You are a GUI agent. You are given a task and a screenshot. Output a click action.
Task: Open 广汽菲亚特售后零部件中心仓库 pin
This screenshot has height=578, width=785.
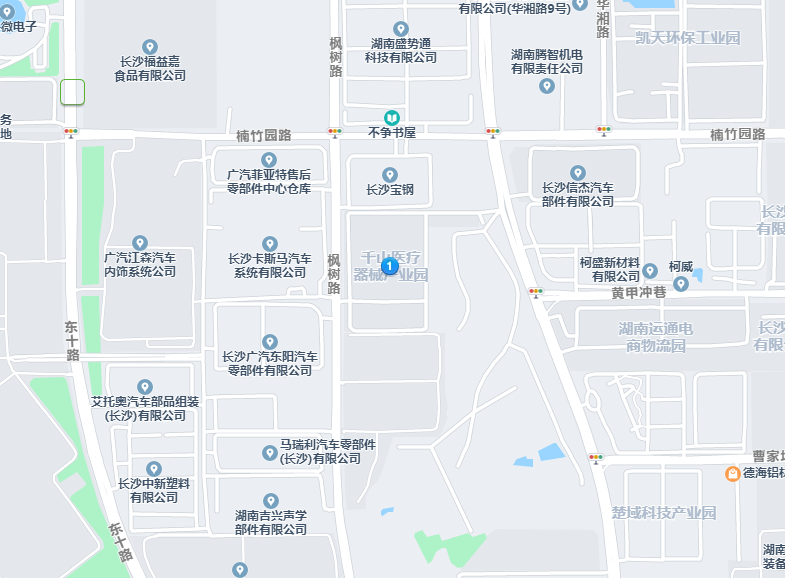[268, 160]
